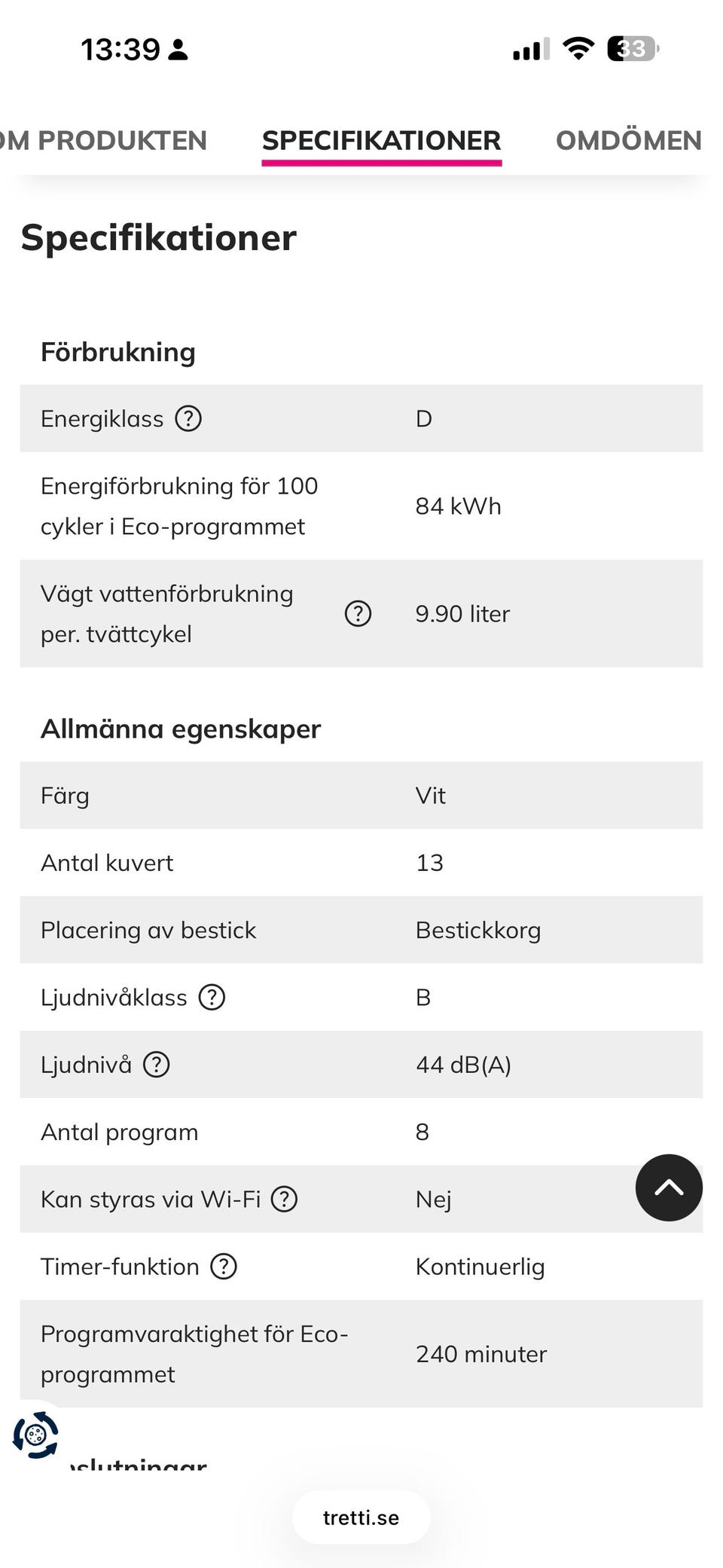
Task: Jump back to top with arrow button
Action: click(669, 1187)
